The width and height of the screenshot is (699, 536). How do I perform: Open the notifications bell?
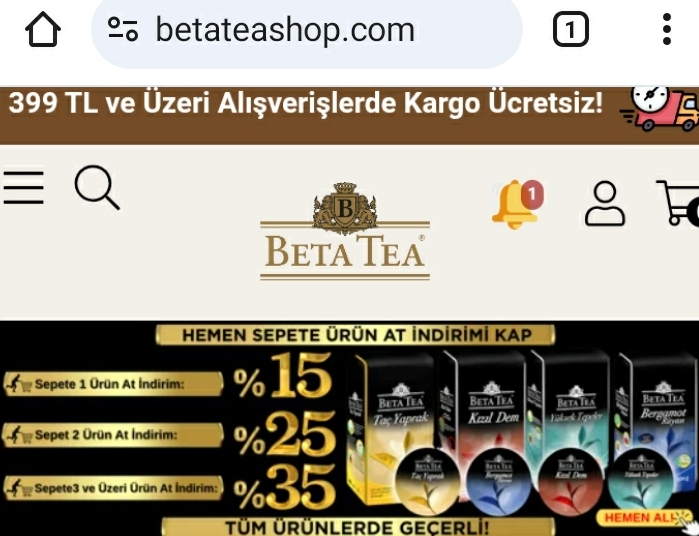click(515, 203)
